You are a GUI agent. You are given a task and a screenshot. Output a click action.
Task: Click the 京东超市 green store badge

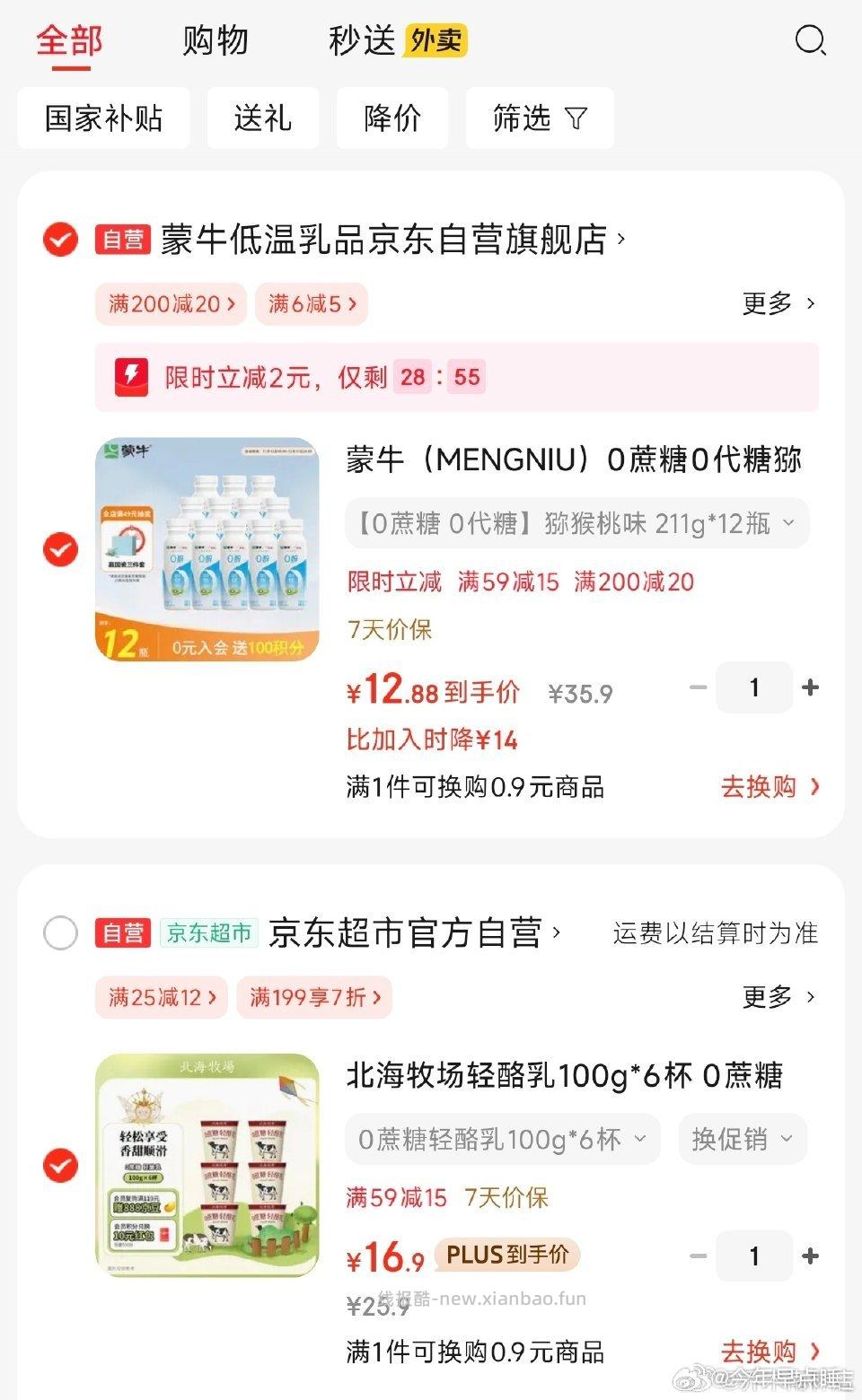pos(208,932)
